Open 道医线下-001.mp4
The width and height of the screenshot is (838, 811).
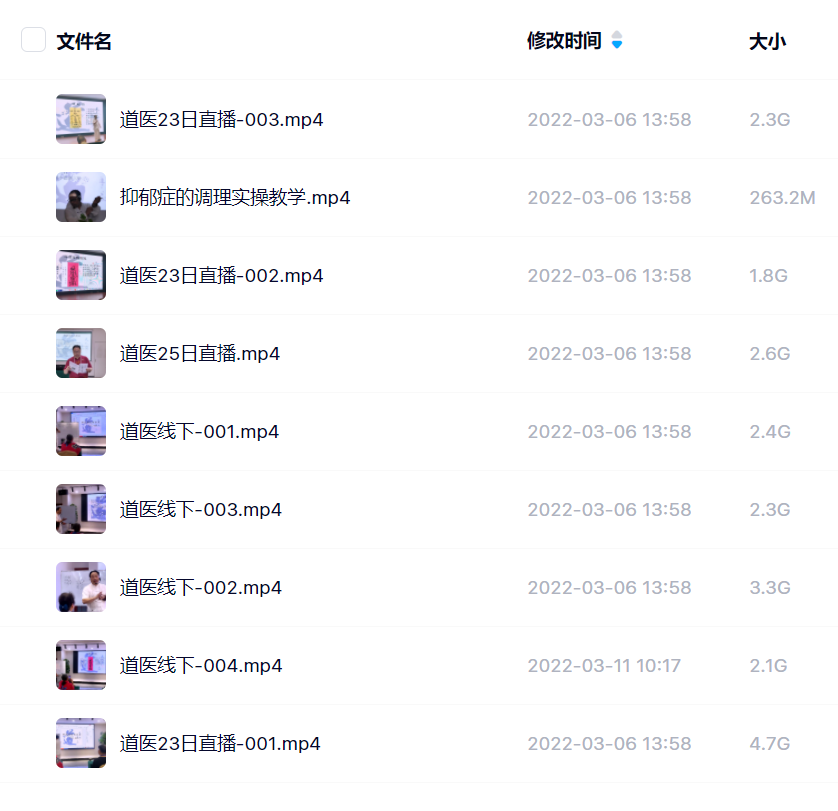coord(199,432)
